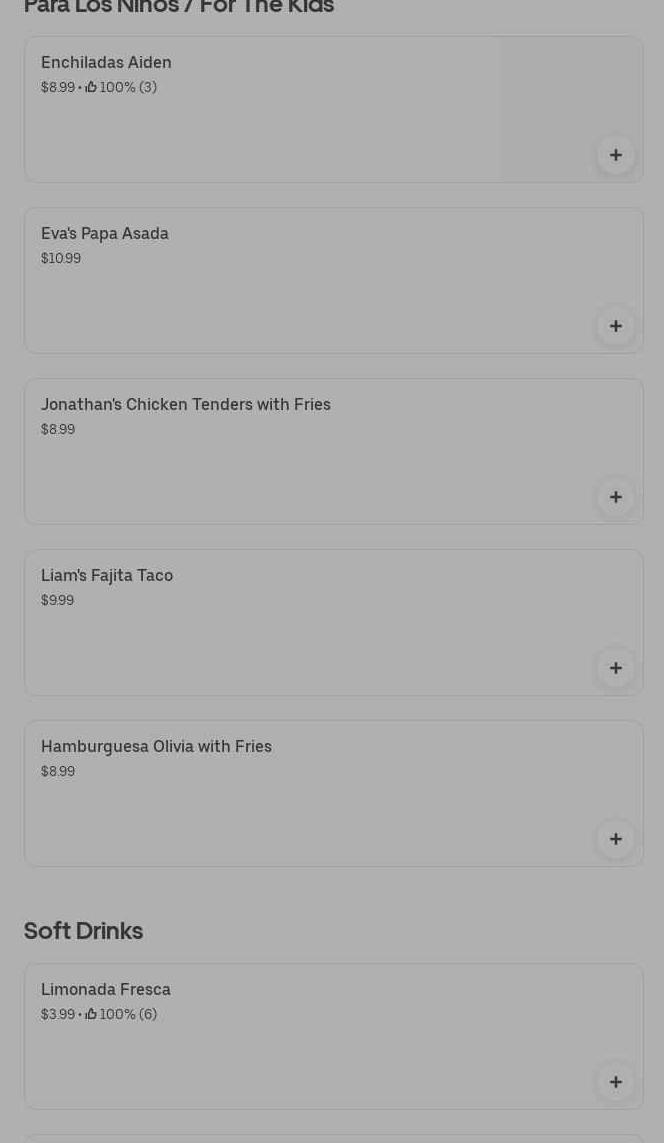Image resolution: width=664 pixels, height=1143 pixels.
Task: Add Eva's Papa Asada to cart
Action: pos(615,326)
